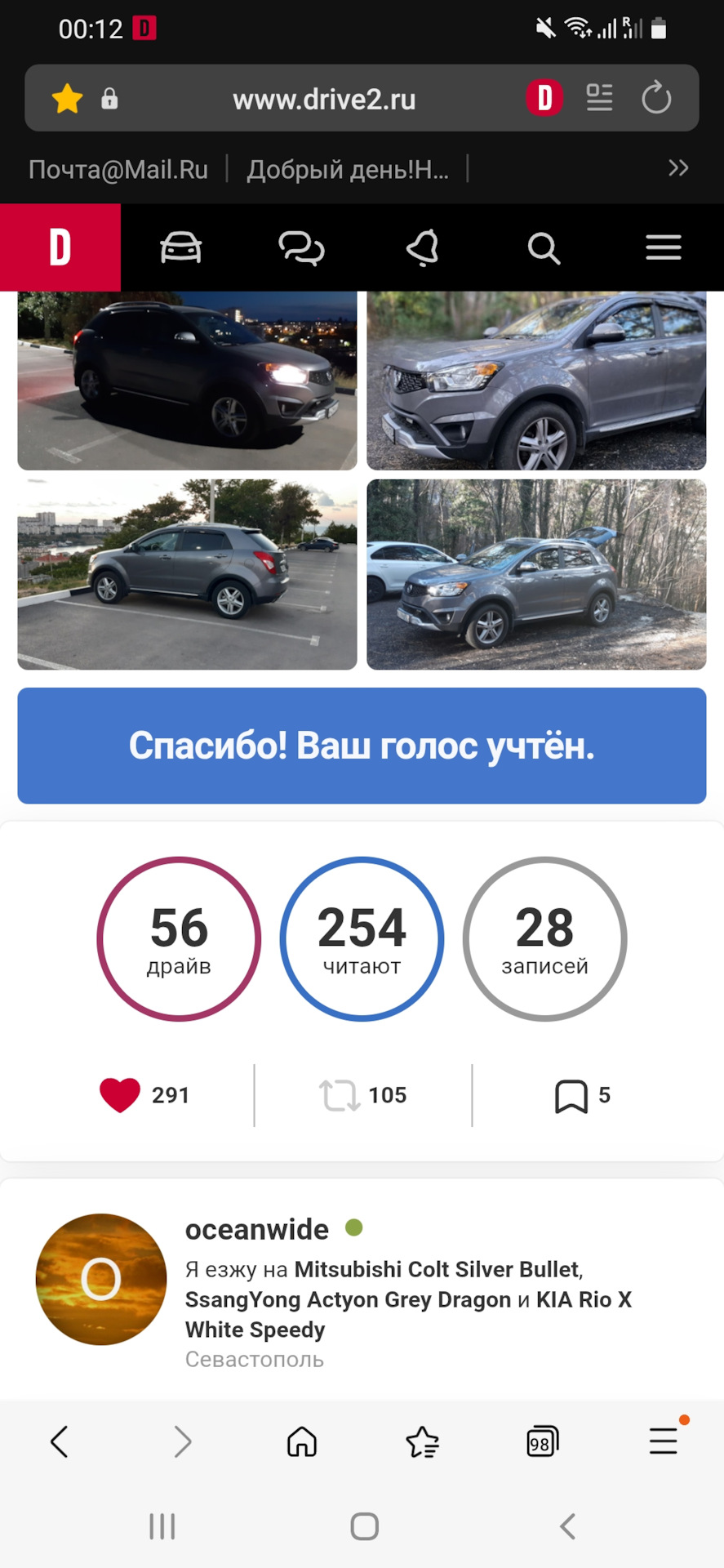Open the parking lot rear-view photo
This screenshot has width=724, height=1568.
187,574
